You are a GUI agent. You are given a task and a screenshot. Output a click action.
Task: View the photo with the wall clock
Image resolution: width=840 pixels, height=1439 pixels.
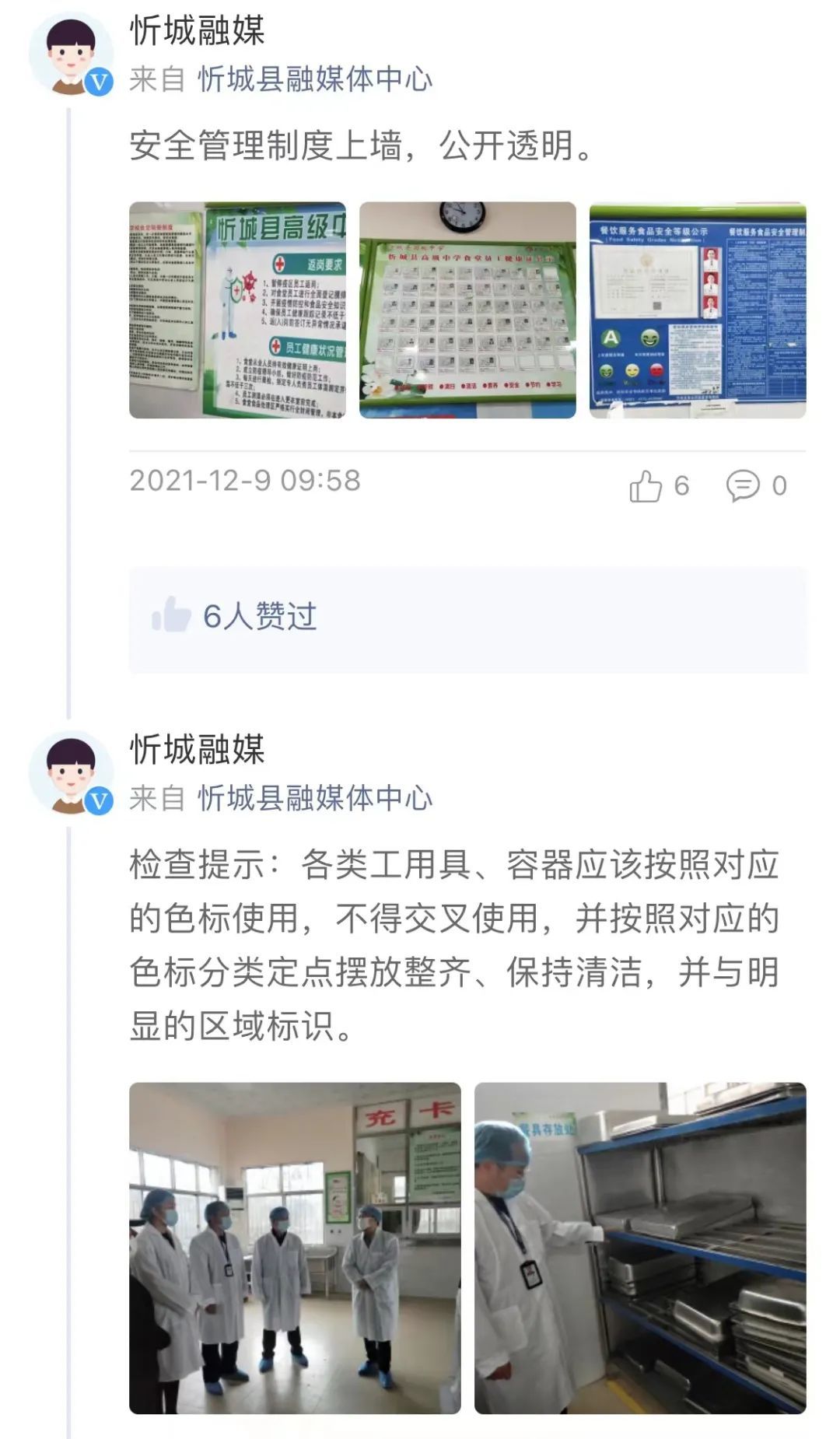[467, 310]
